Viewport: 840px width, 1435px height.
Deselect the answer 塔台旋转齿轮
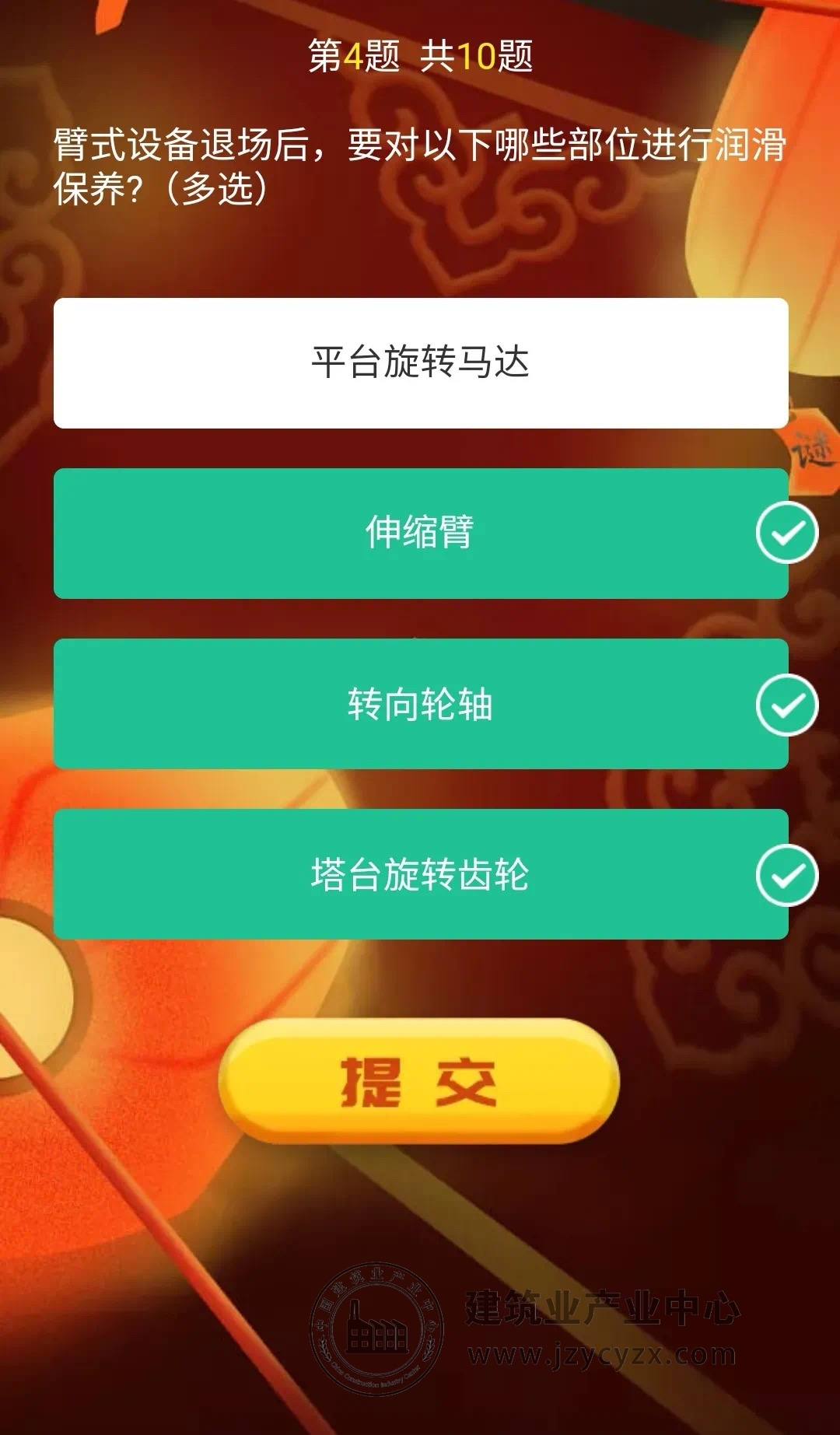420,874
